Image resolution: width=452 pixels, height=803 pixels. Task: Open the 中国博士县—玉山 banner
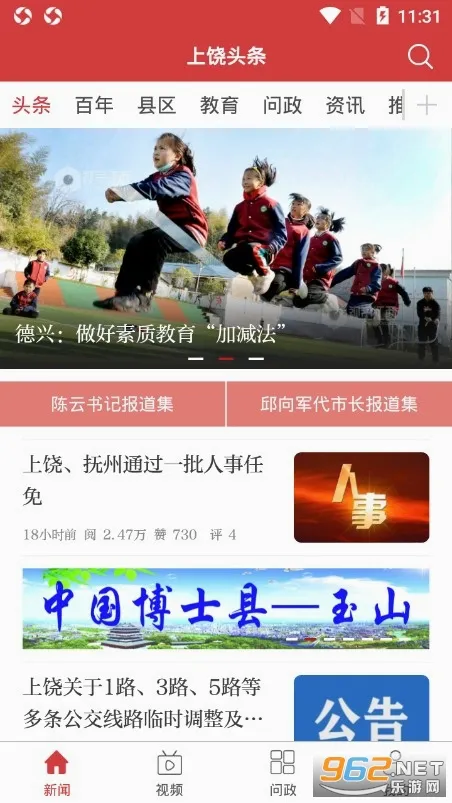click(x=226, y=608)
